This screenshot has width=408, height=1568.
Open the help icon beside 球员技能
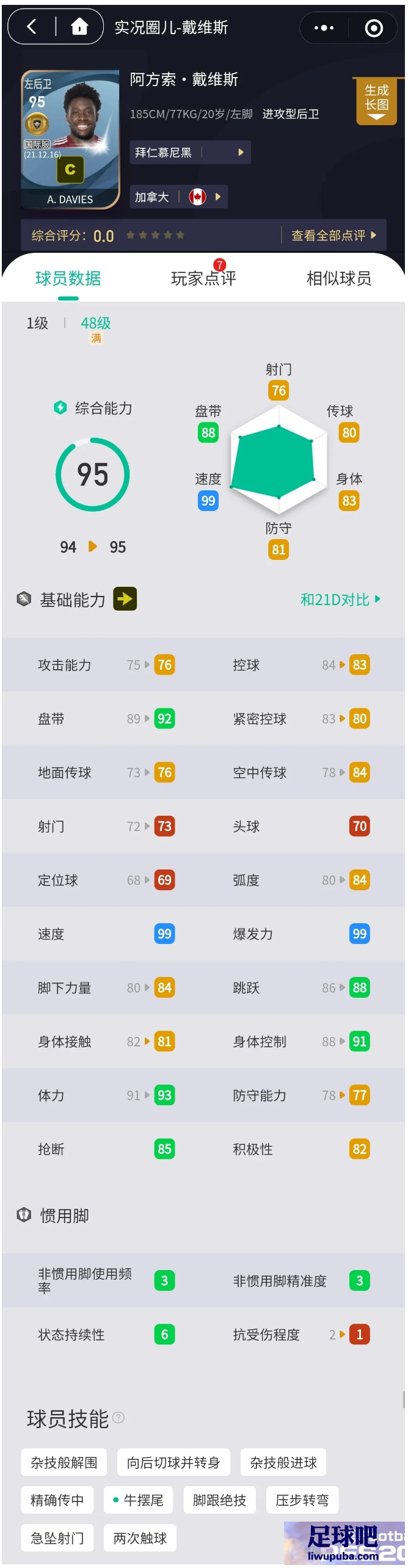click(118, 1418)
